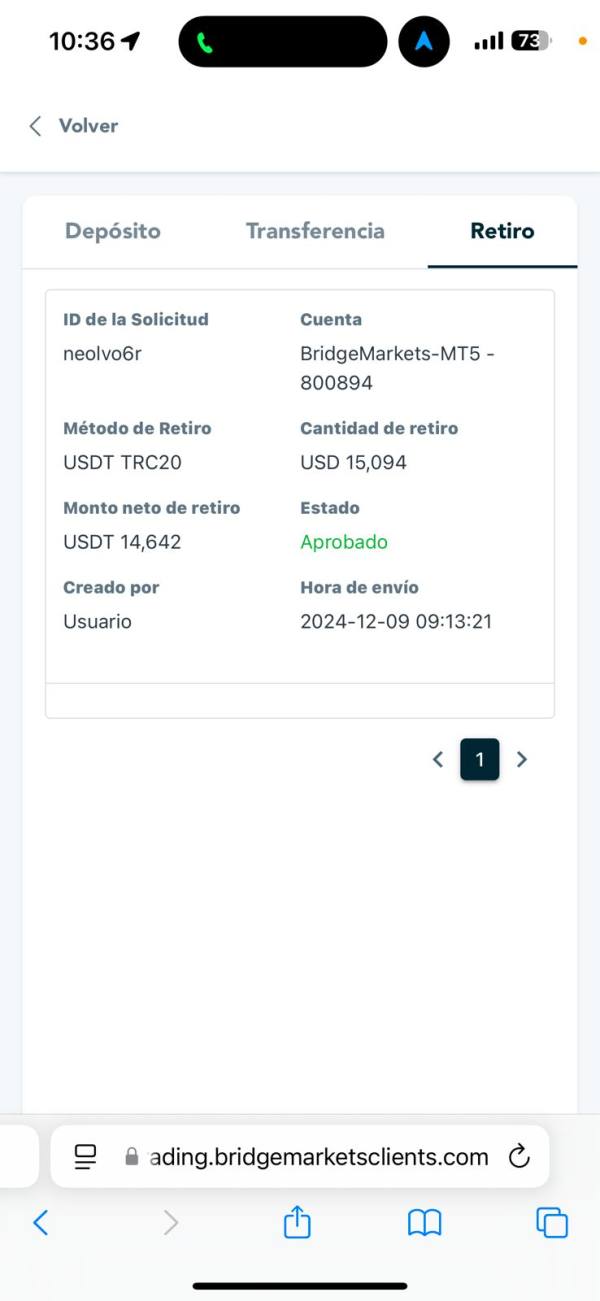Viewport: 600px width, 1301px height.
Task: Switch to the Depósito tab
Action: coord(112,231)
